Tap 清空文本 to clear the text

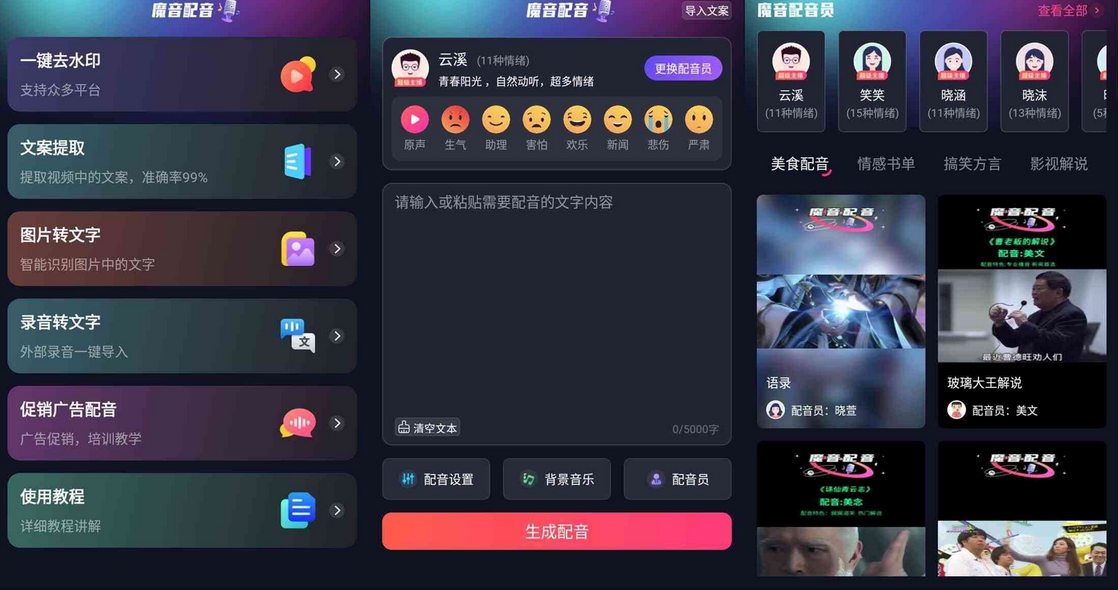[x=428, y=428]
